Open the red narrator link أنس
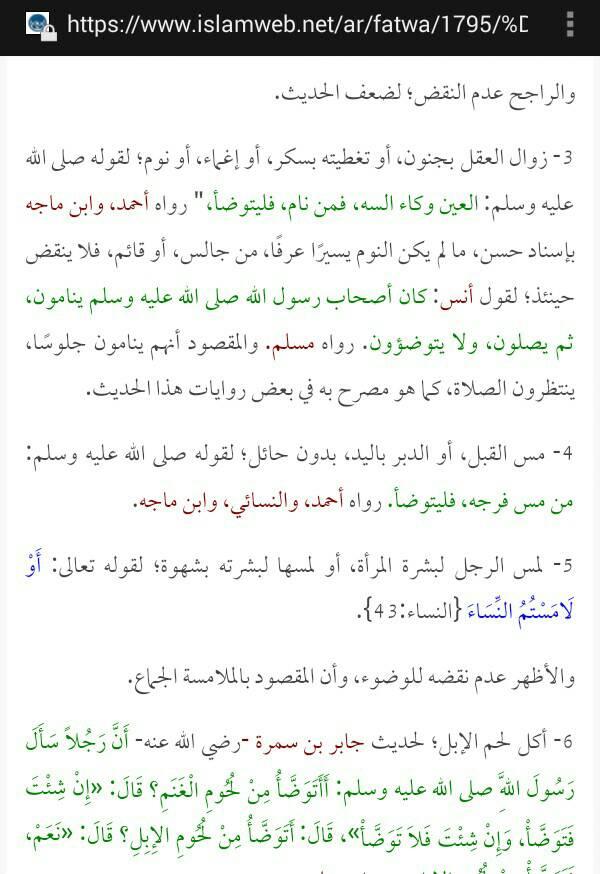The height and width of the screenshot is (874, 600). tap(456, 297)
